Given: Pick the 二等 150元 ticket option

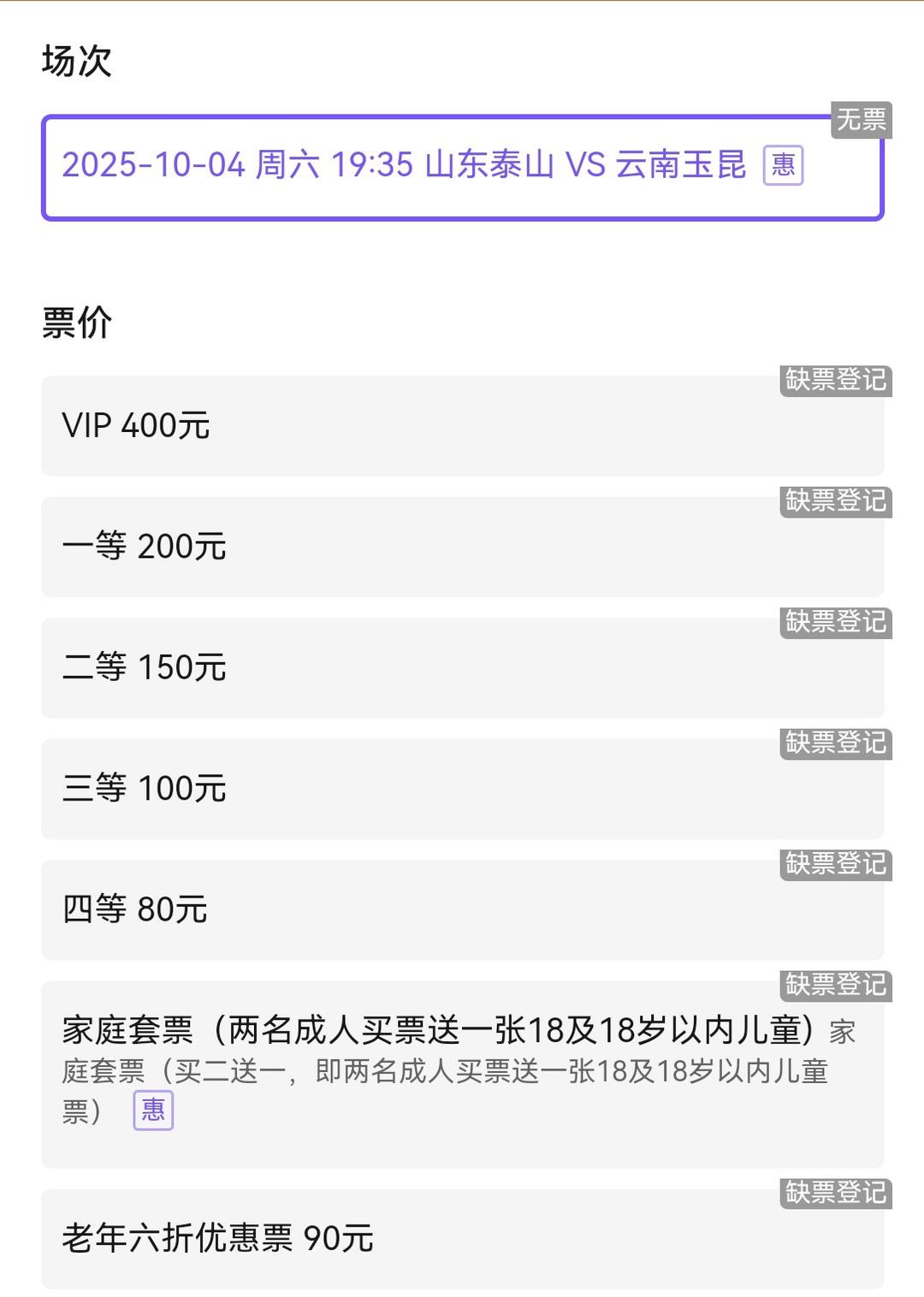Looking at the screenshot, I should [x=462, y=667].
